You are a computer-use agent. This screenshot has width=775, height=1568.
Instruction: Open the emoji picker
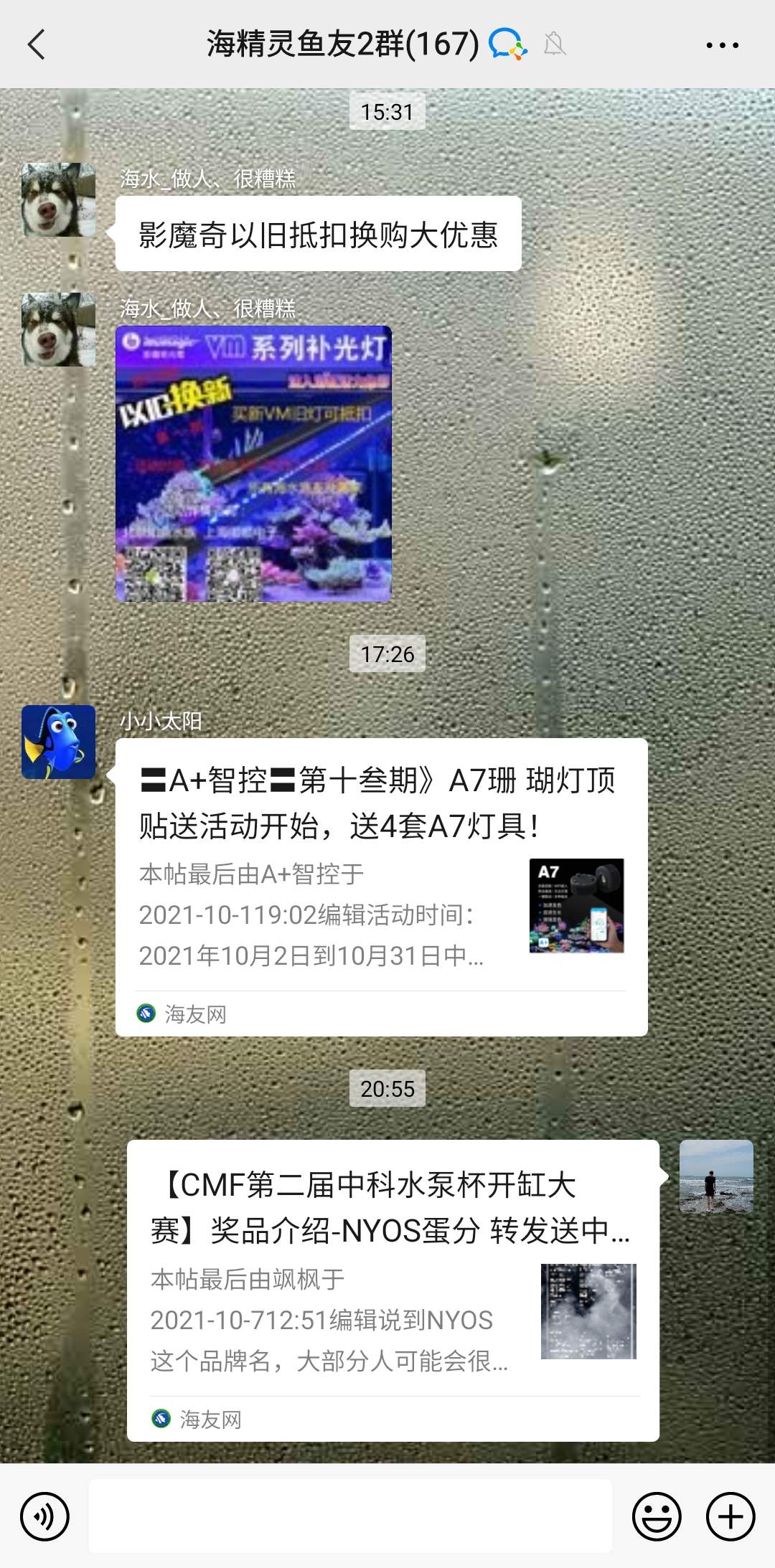click(656, 1516)
